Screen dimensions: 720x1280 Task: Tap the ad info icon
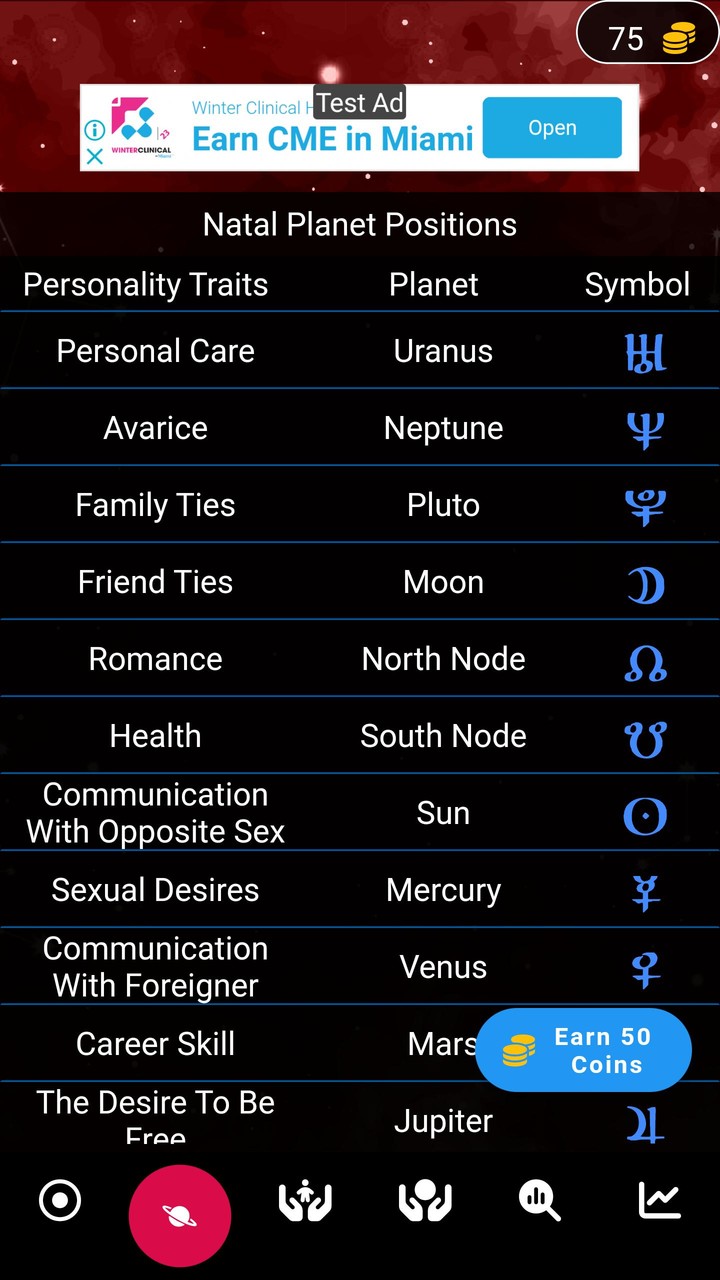tap(94, 130)
